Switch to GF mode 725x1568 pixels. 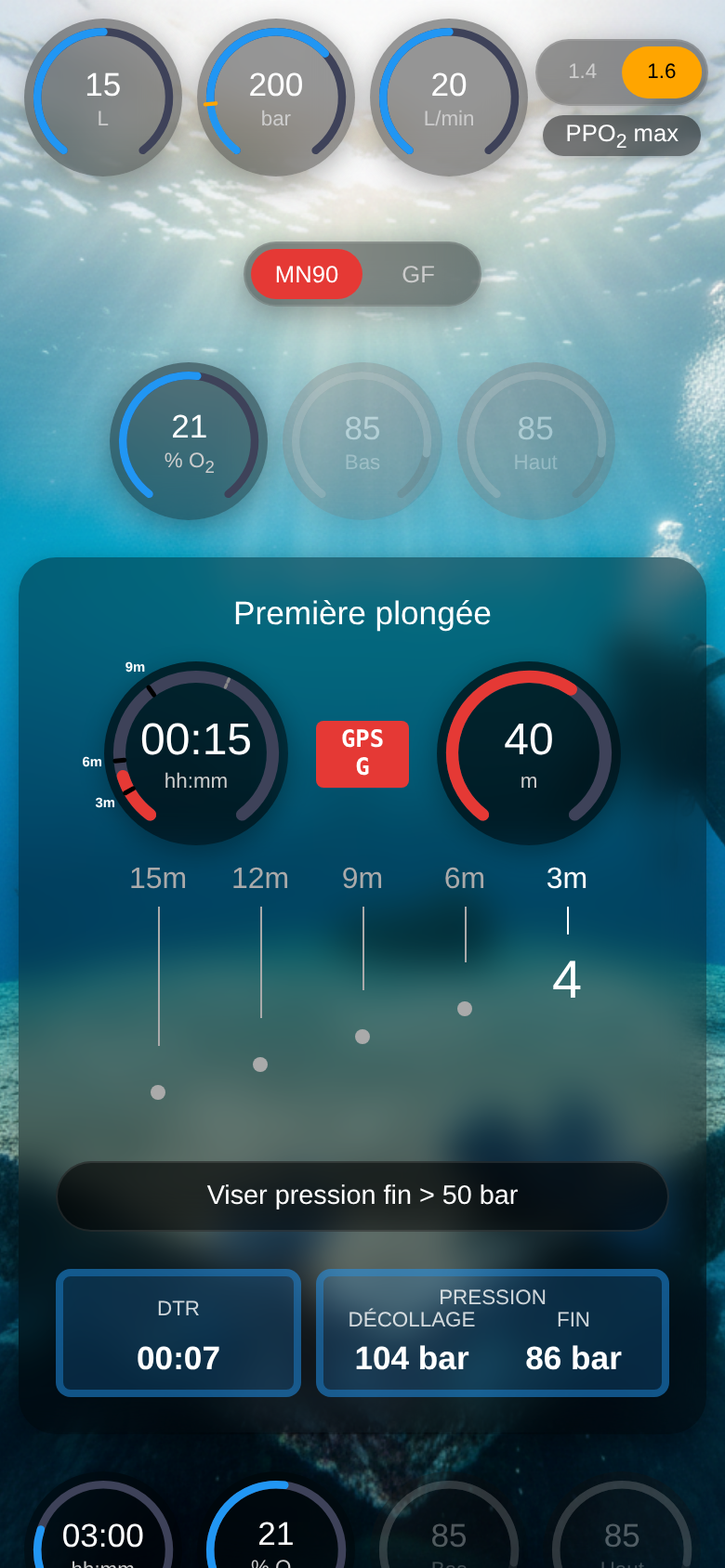tap(418, 274)
